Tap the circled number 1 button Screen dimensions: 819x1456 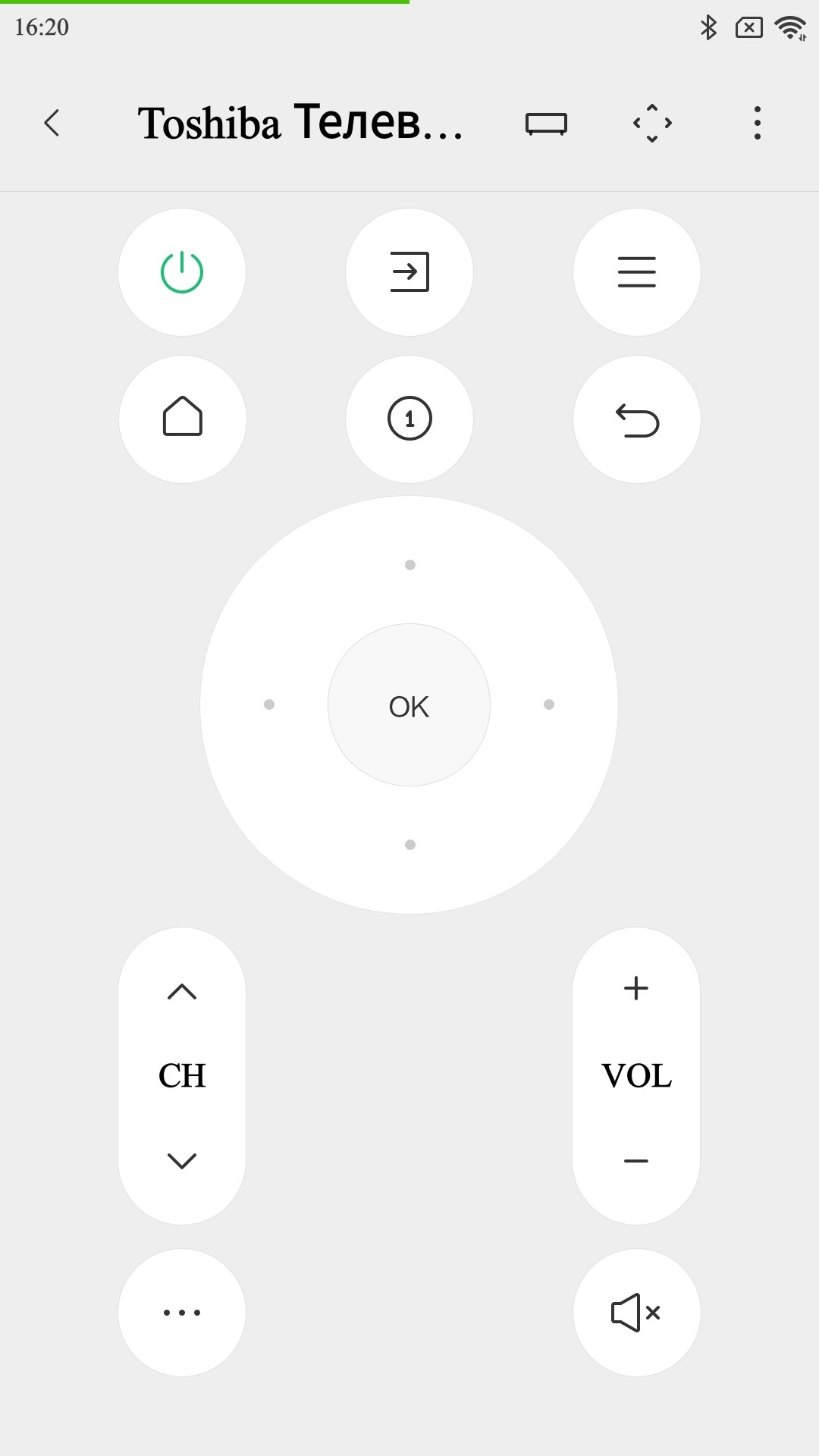pyautogui.click(x=409, y=419)
